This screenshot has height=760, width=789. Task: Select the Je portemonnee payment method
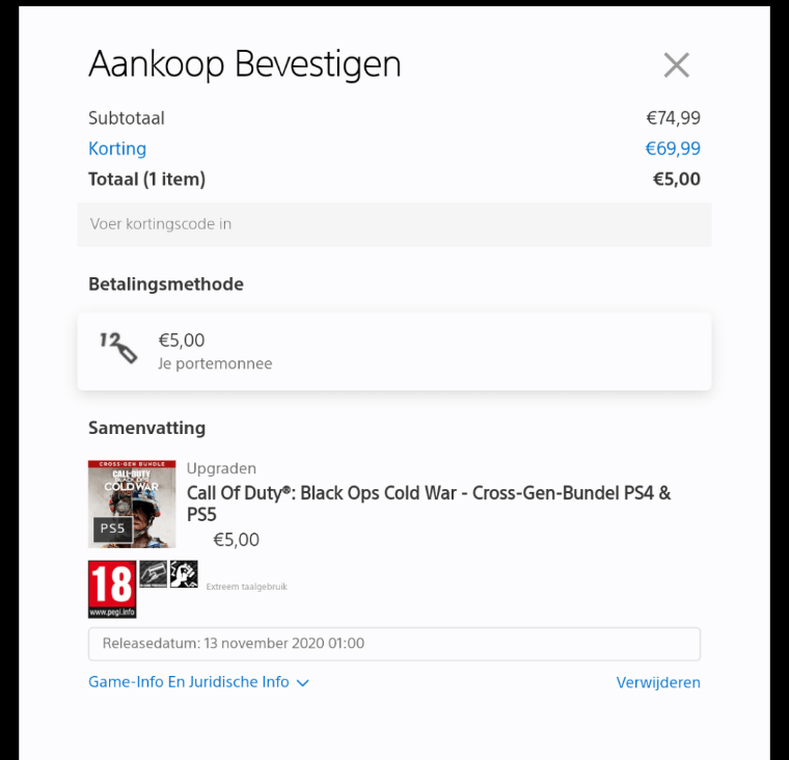(x=394, y=352)
